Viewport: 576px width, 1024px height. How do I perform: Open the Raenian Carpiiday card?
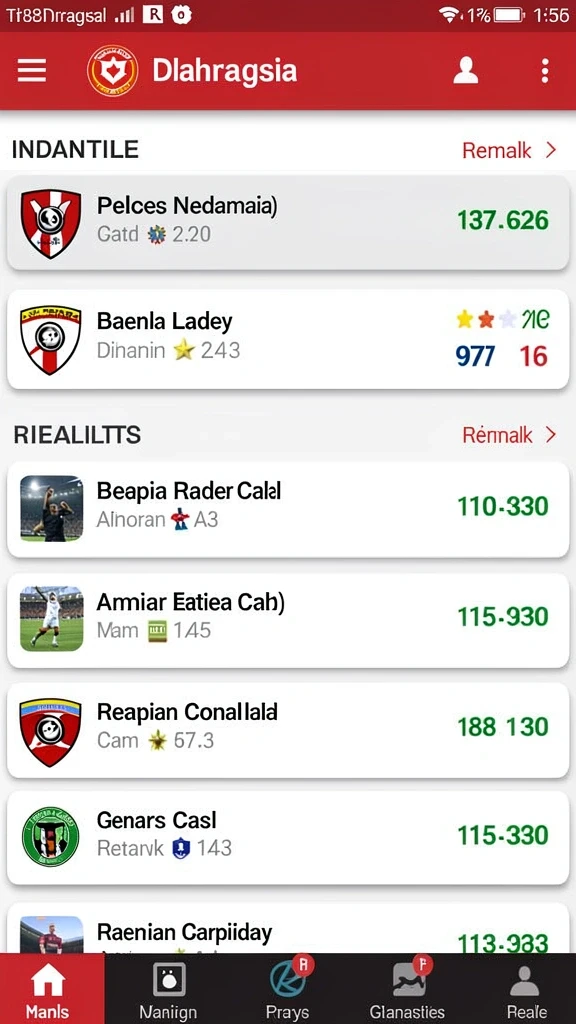288,928
